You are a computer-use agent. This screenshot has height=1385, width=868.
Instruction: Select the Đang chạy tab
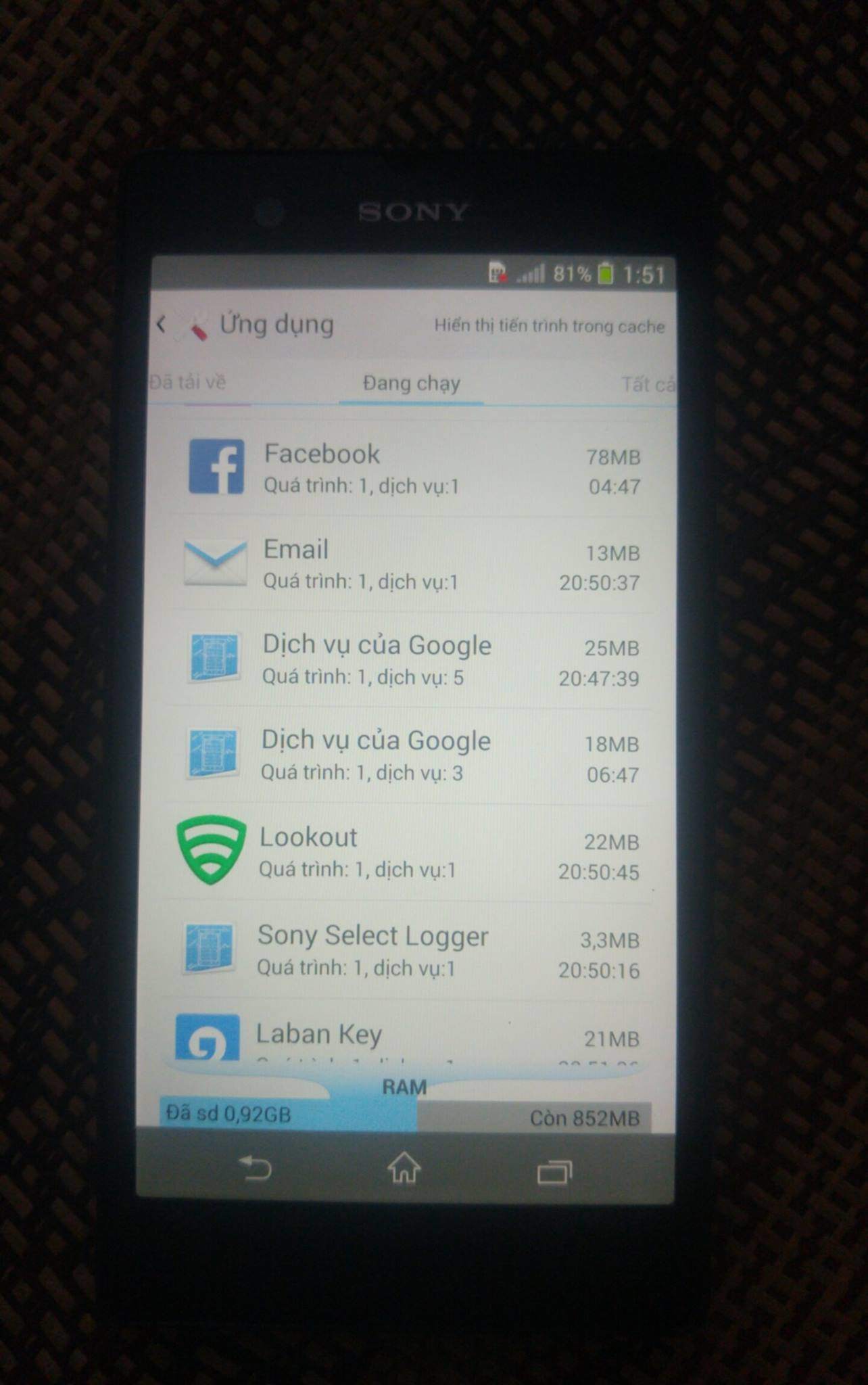411,383
